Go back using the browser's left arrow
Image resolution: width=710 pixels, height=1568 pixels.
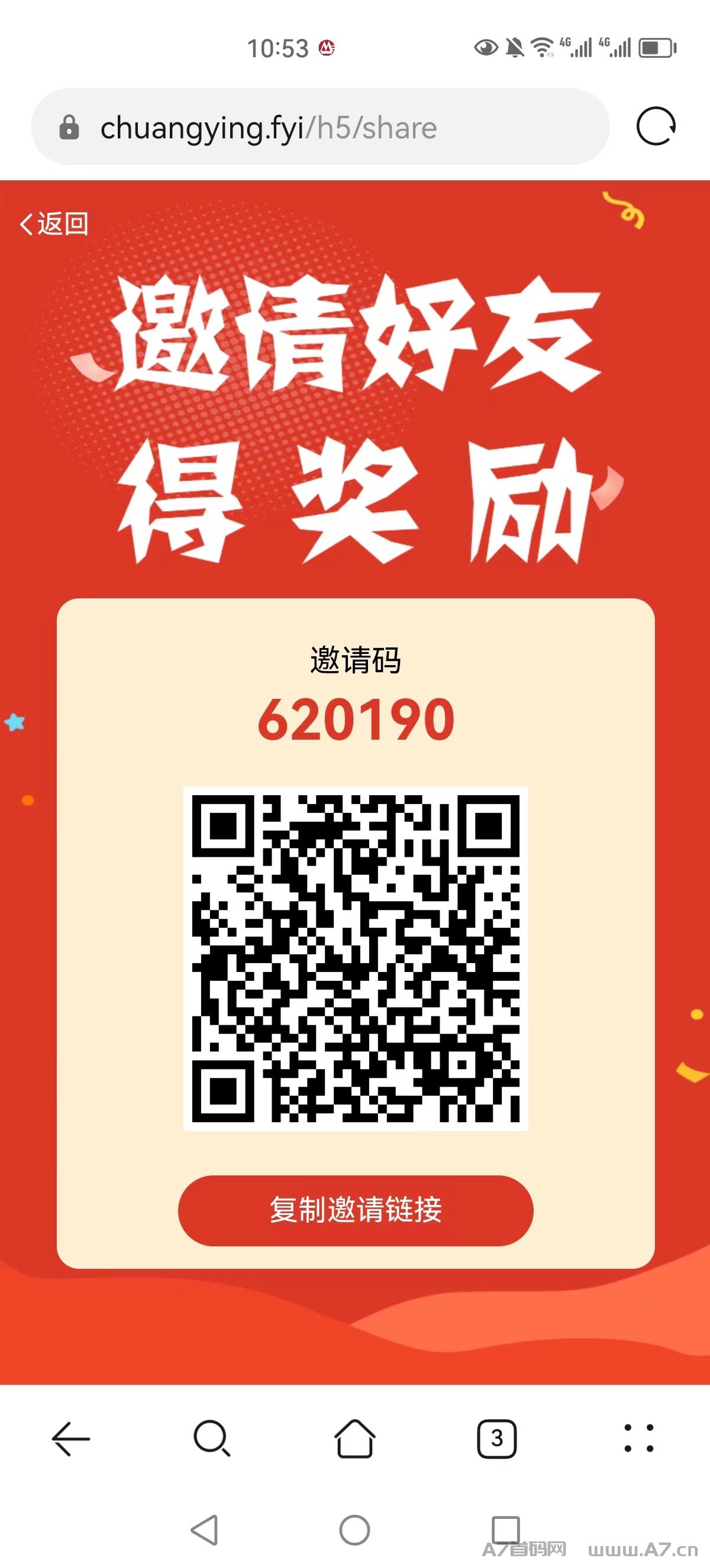click(70, 1439)
